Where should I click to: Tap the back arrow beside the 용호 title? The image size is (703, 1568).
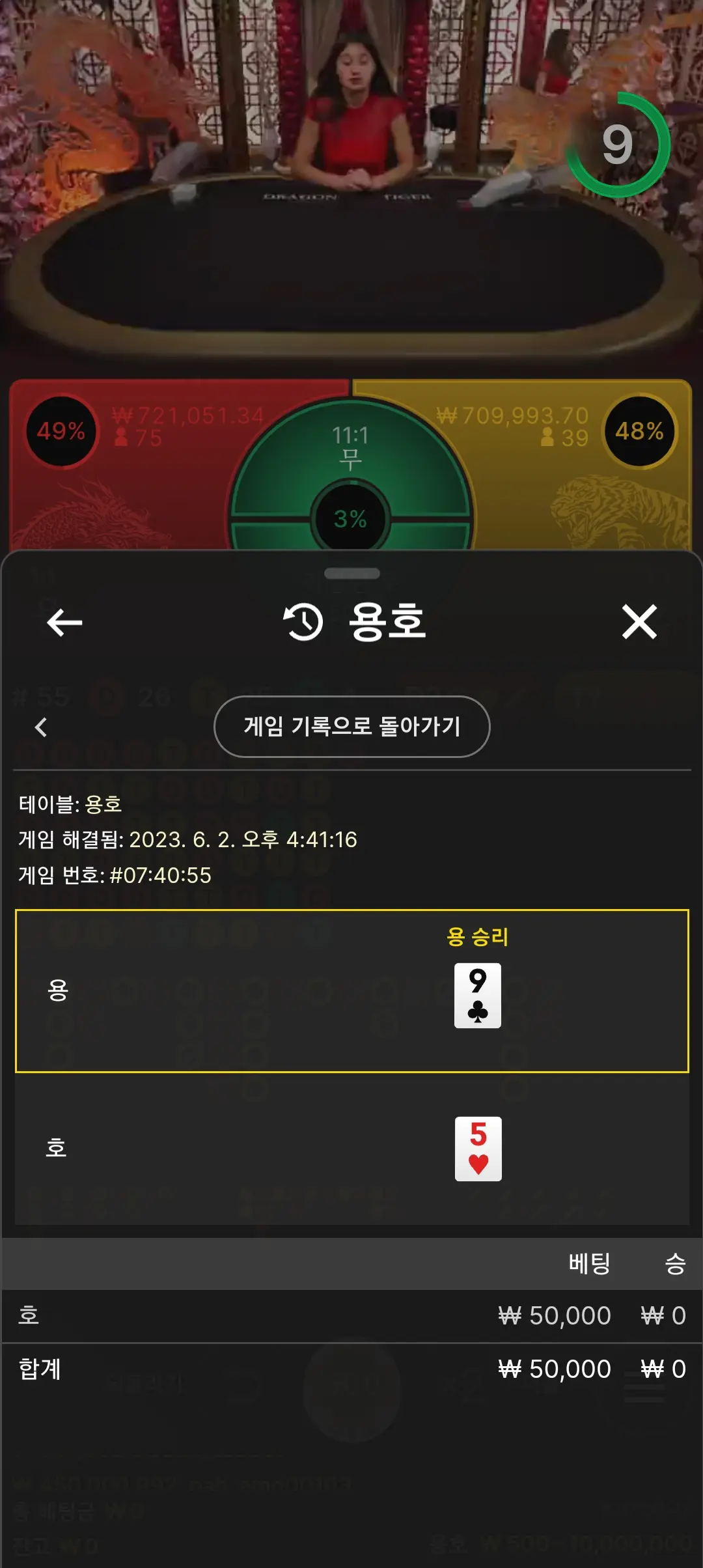(x=64, y=623)
